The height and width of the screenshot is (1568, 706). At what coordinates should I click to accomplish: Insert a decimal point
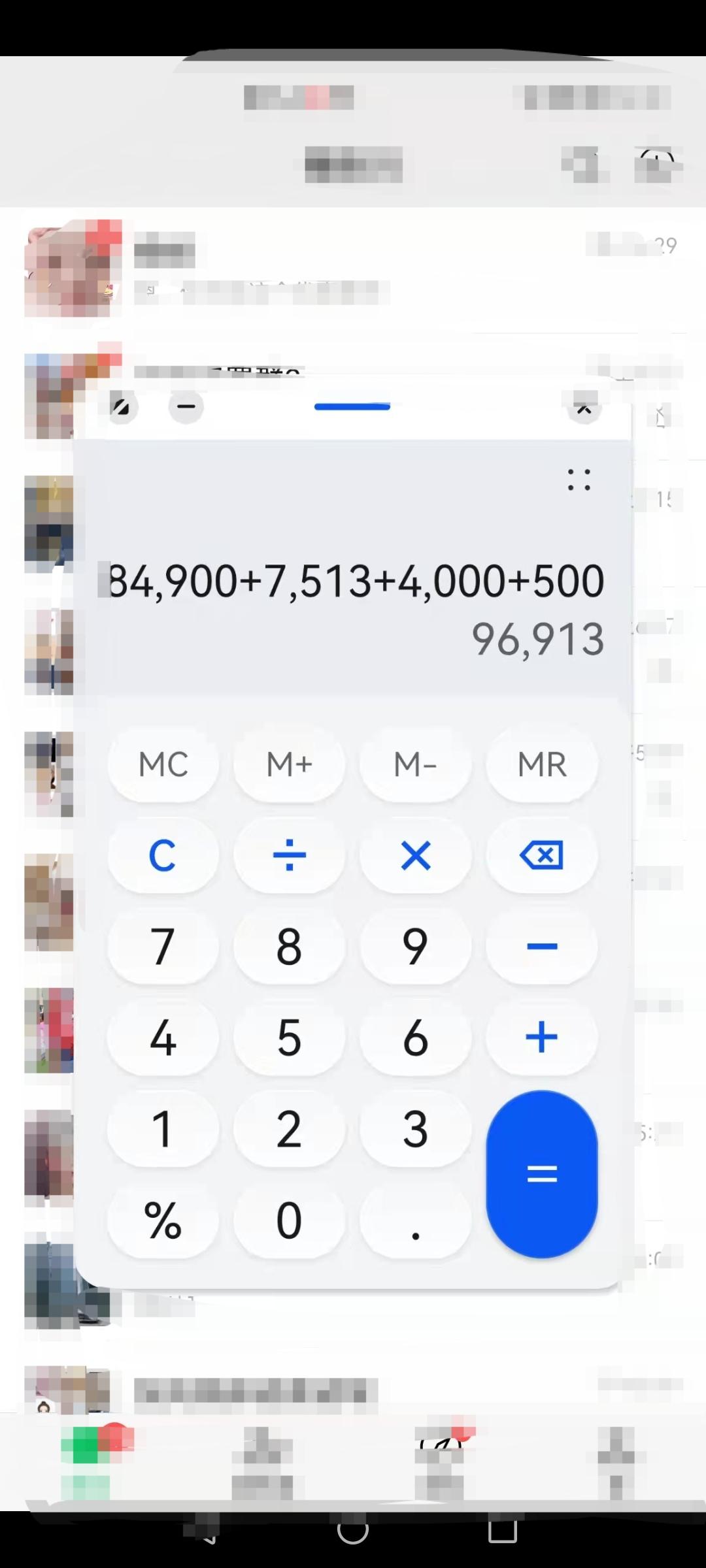pyautogui.click(x=416, y=1220)
